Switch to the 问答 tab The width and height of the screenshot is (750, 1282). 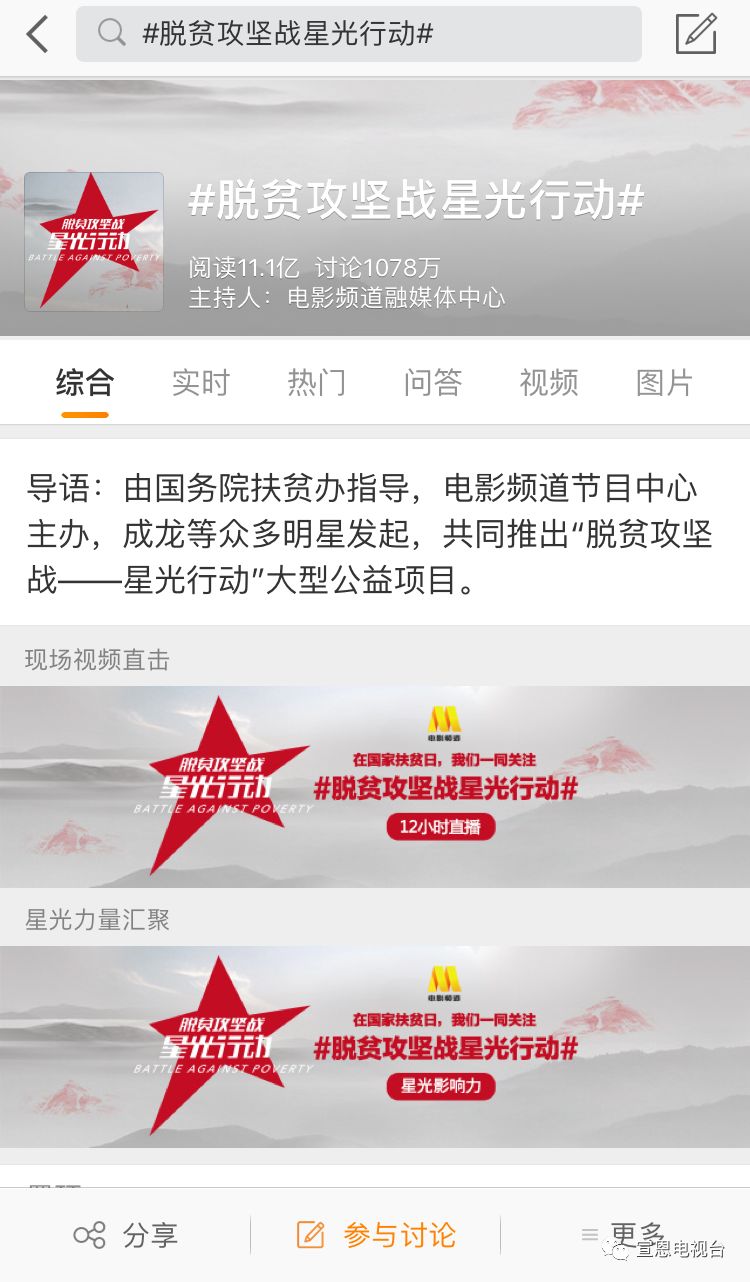point(433,383)
